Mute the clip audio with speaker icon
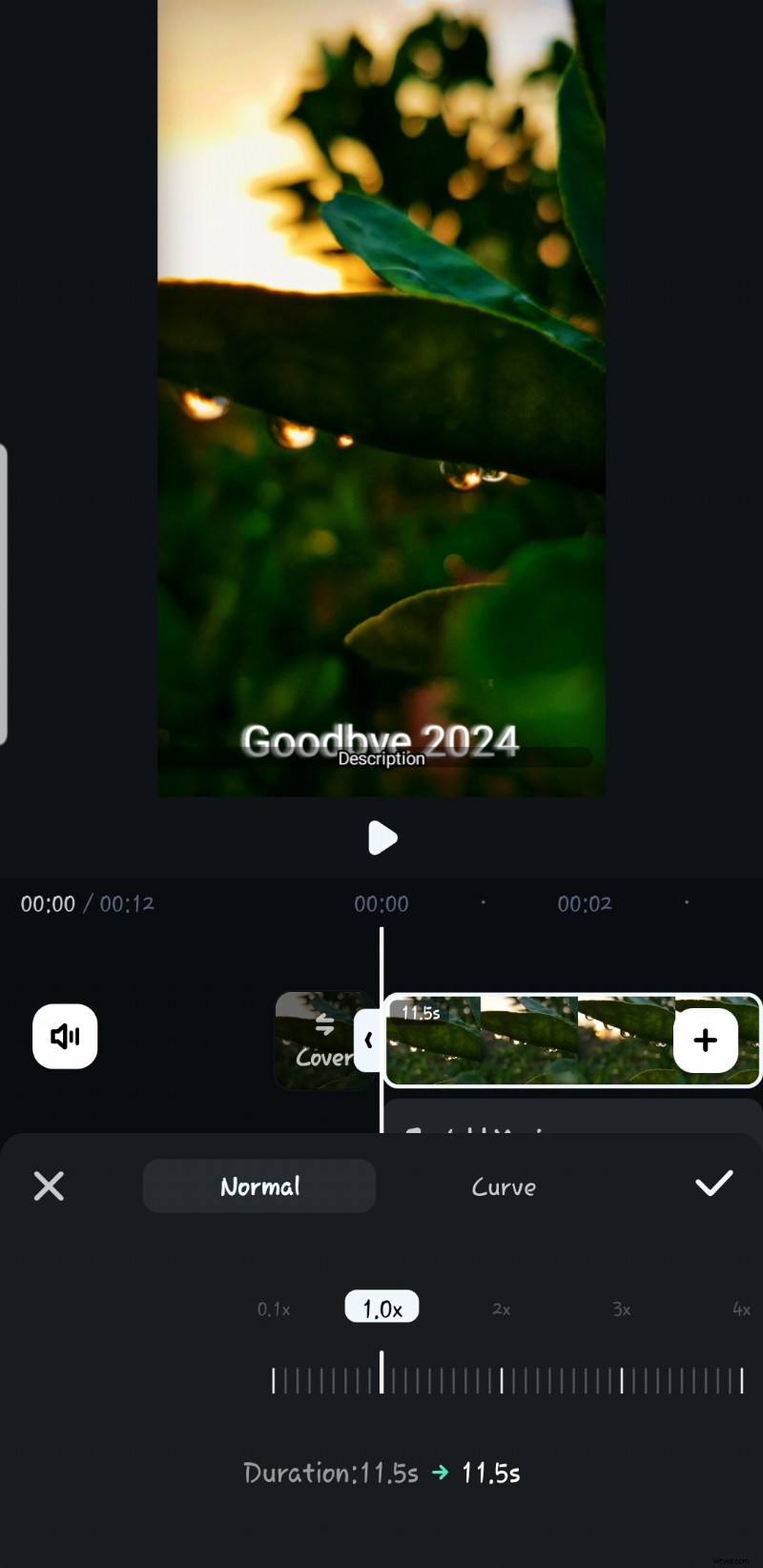Viewport: 763px width, 1568px height. [x=64, y=1038]
